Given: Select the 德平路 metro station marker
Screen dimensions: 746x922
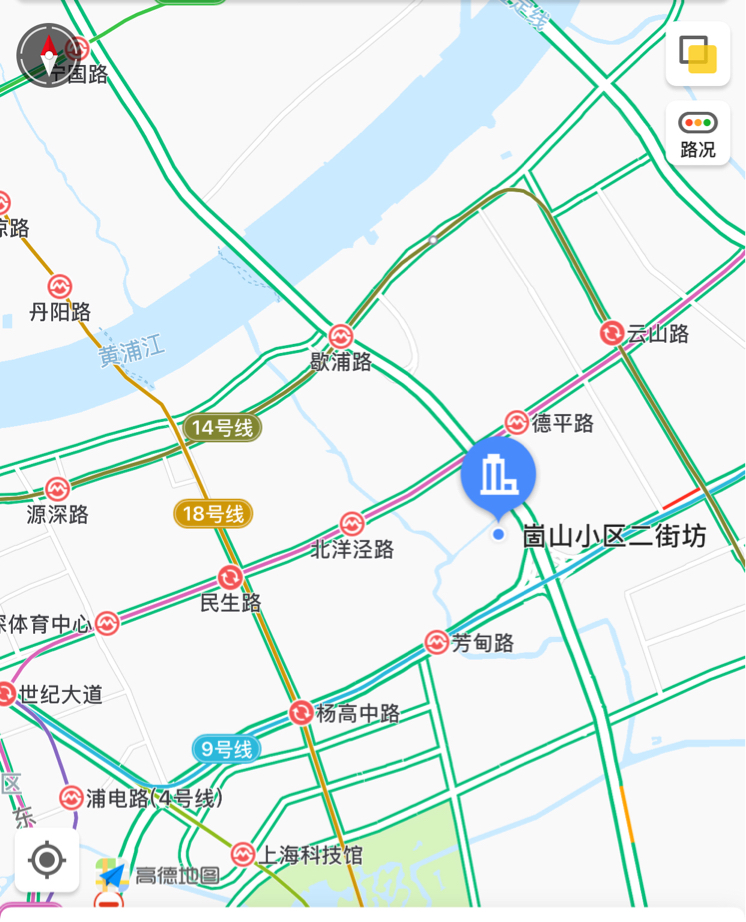Looking at the screenshot, I should tap(516, 422).
